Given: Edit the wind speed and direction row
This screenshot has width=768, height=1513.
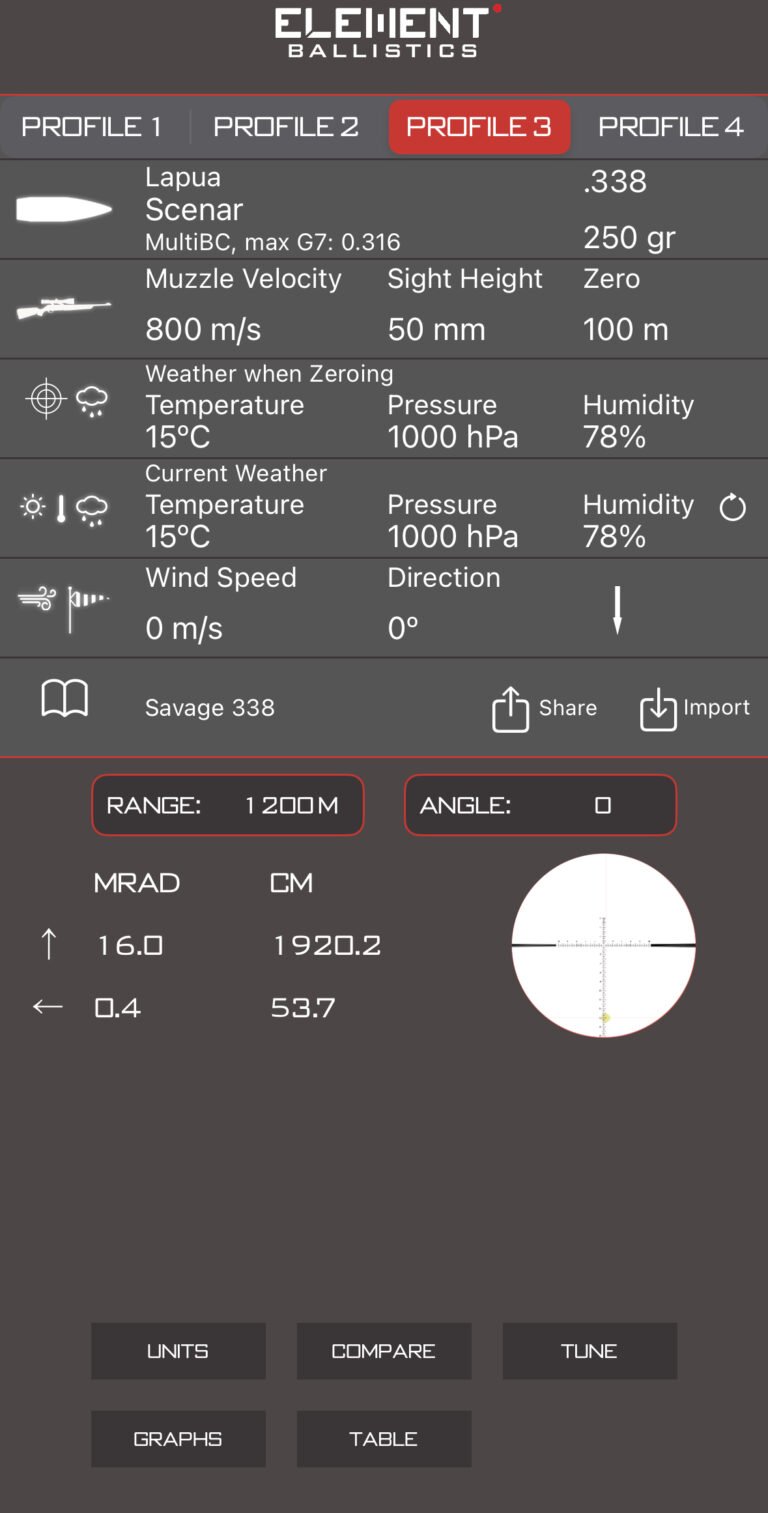Looking at the screenshot, I should pos(384,607).
